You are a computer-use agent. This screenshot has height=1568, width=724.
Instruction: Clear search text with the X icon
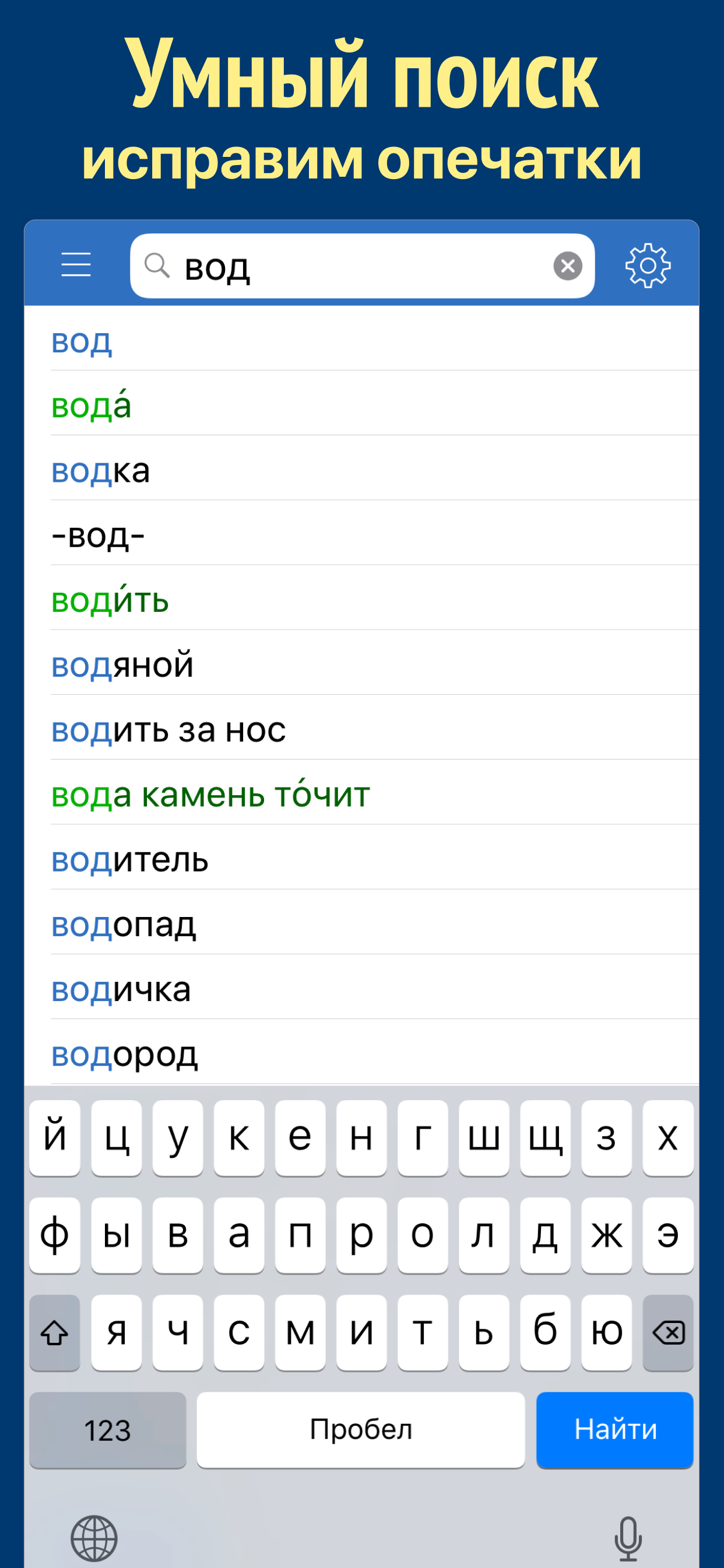pyautogui.click(x=567, y=266)
